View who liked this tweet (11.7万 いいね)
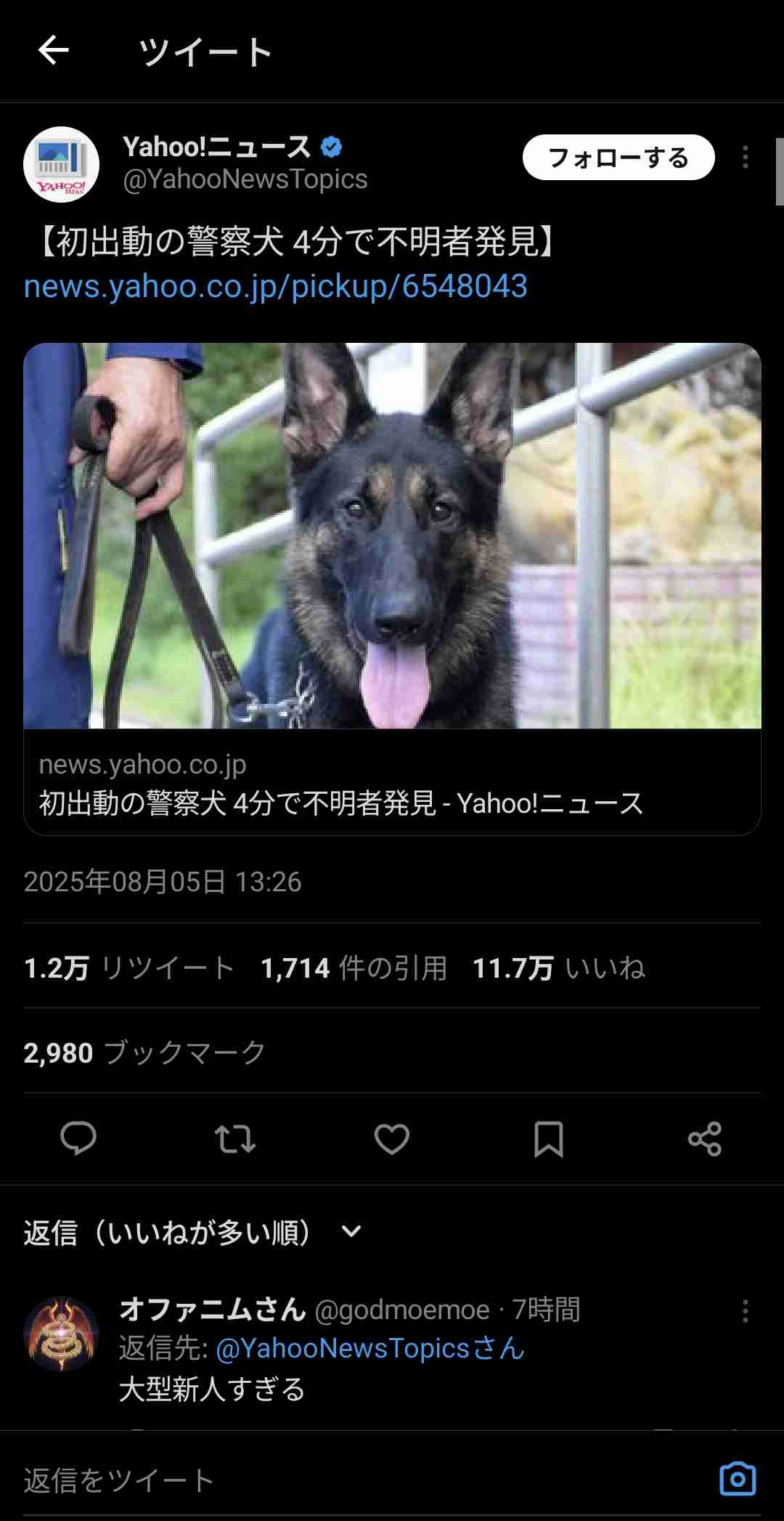Image resolution: width=784 pixels, height=1521 pixels. [559, 968]
